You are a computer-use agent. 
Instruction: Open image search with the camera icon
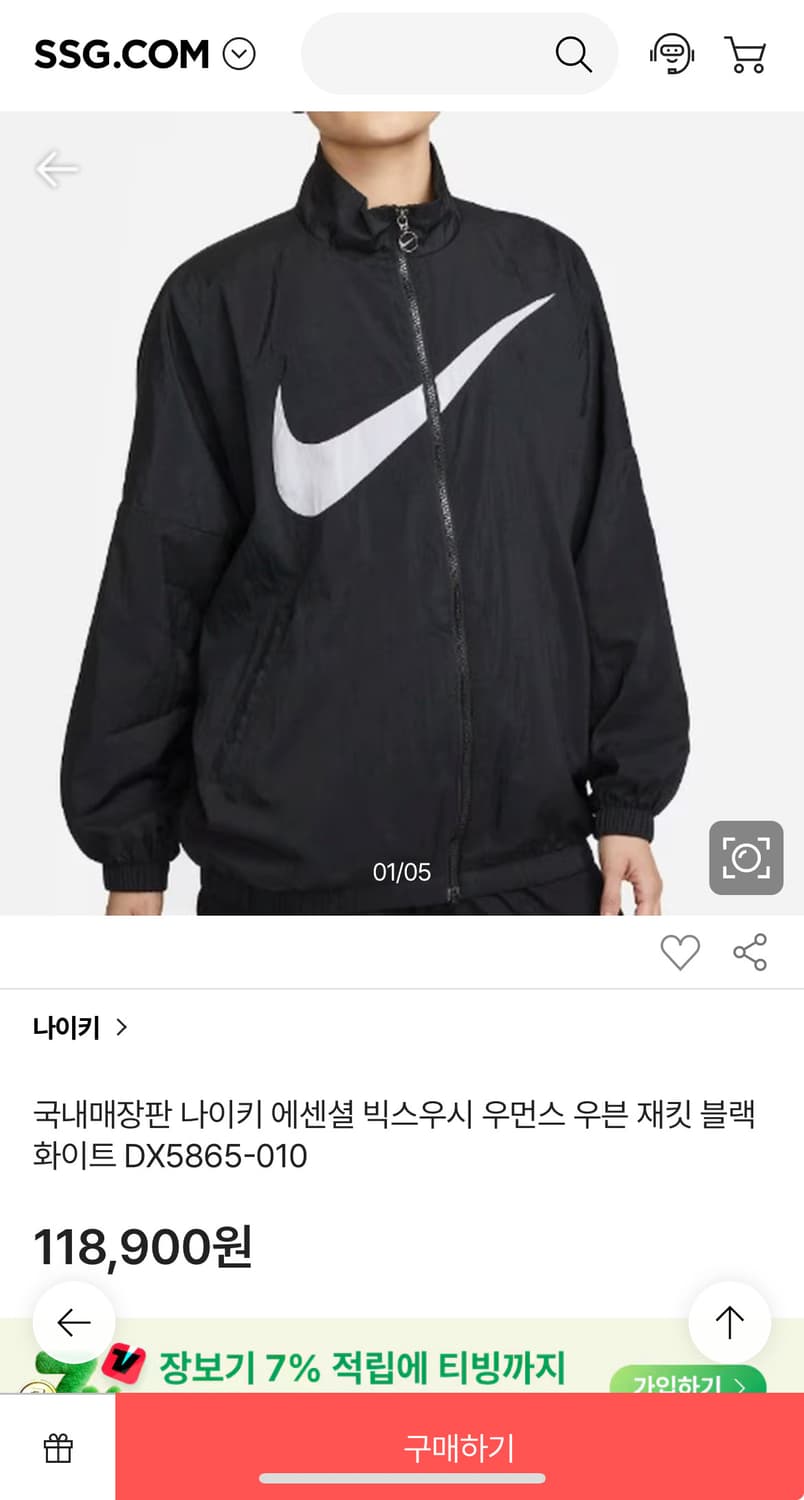coord(746,859)
